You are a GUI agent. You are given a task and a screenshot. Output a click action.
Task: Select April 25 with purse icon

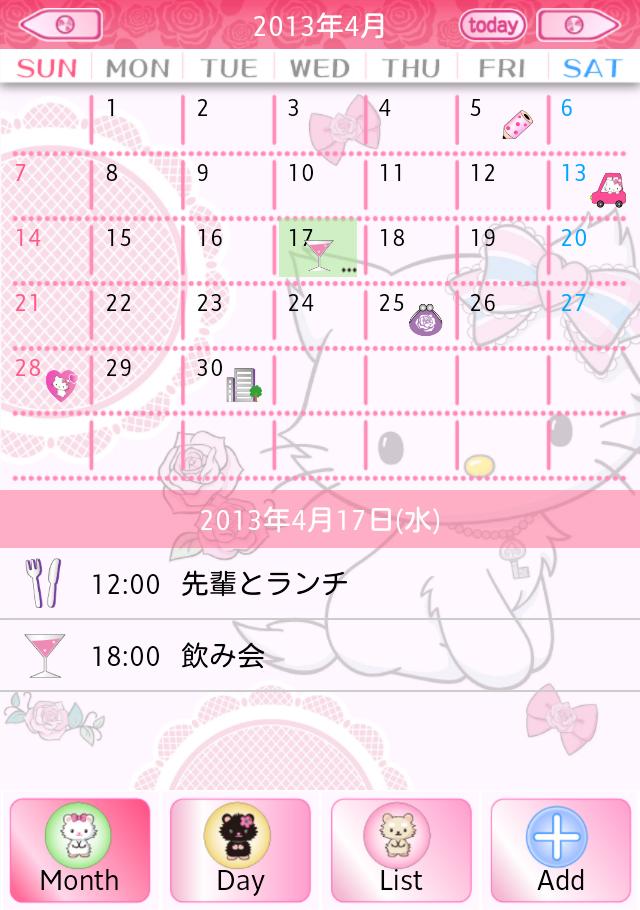410,314
